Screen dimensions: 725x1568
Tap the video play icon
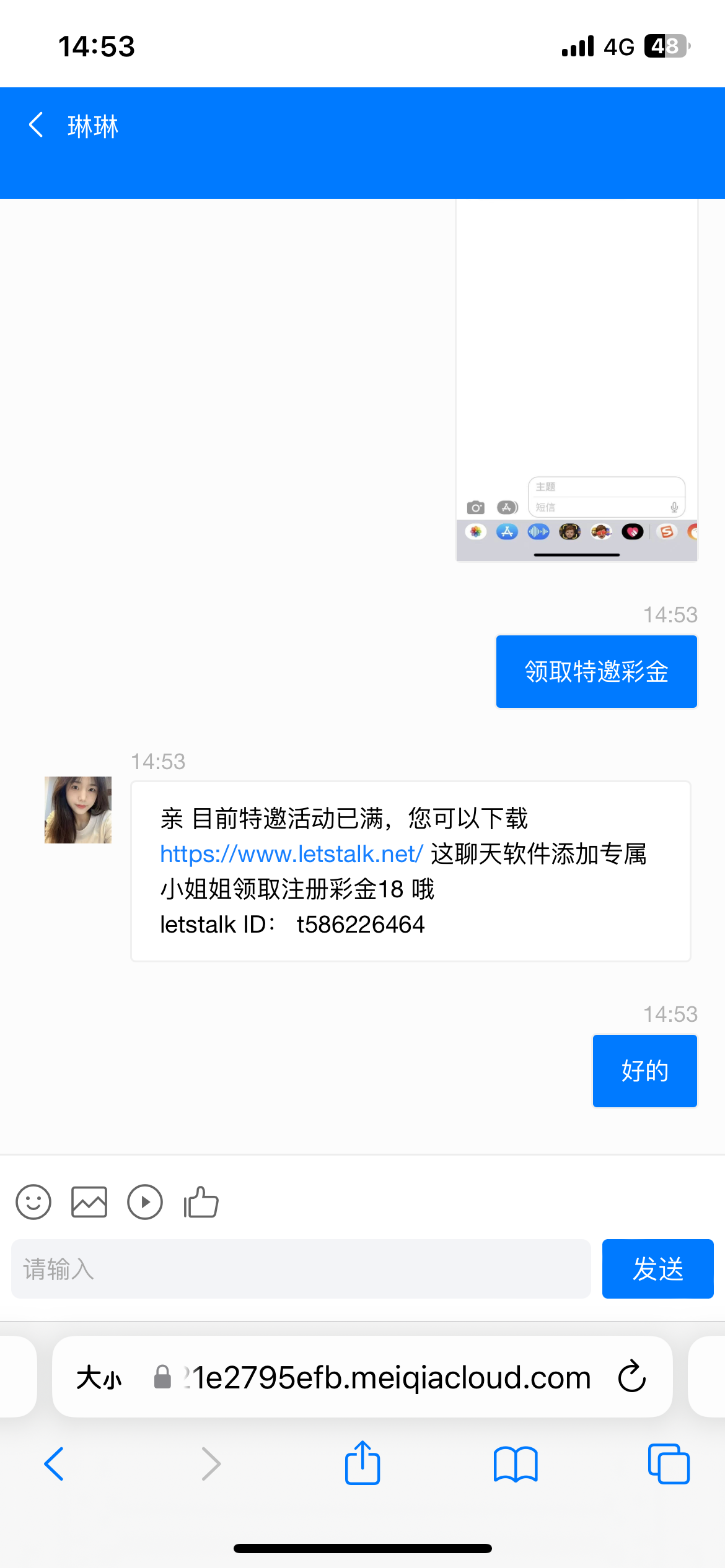pos(145,1202)
